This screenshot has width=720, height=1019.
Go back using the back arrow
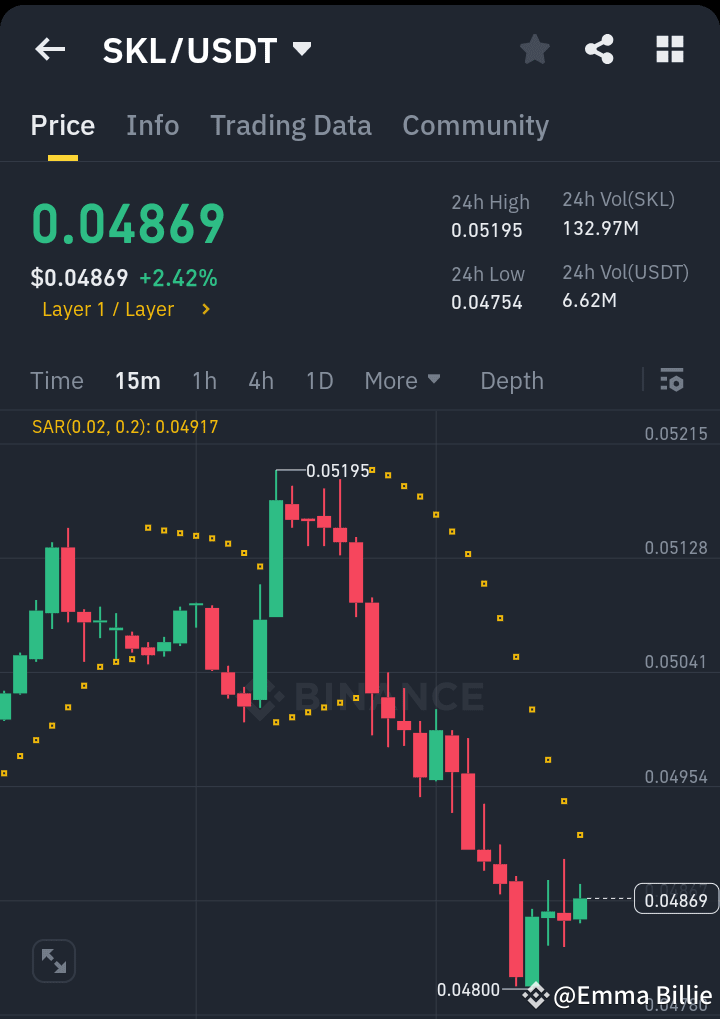[49, 49]
